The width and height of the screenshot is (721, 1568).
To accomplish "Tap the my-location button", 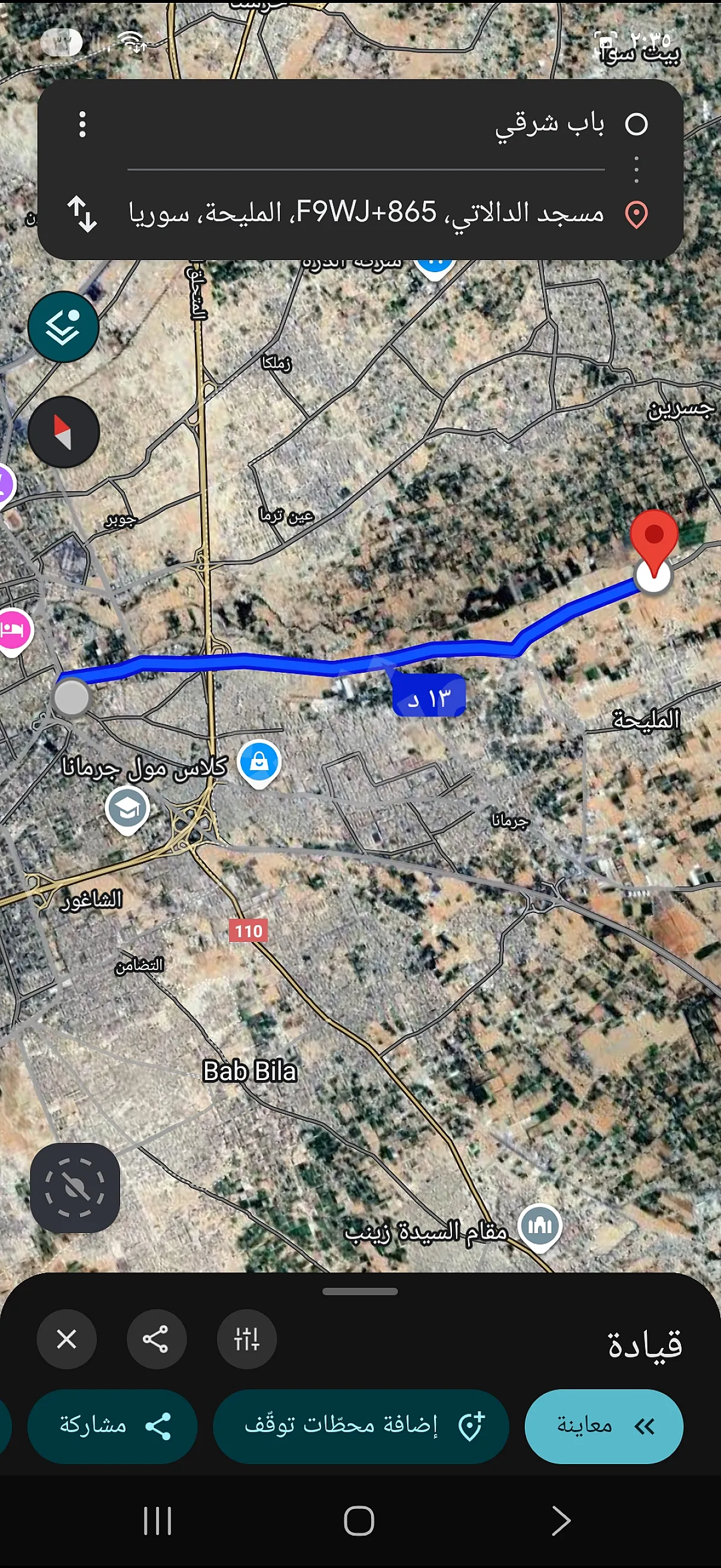I will coord(75,1188).
